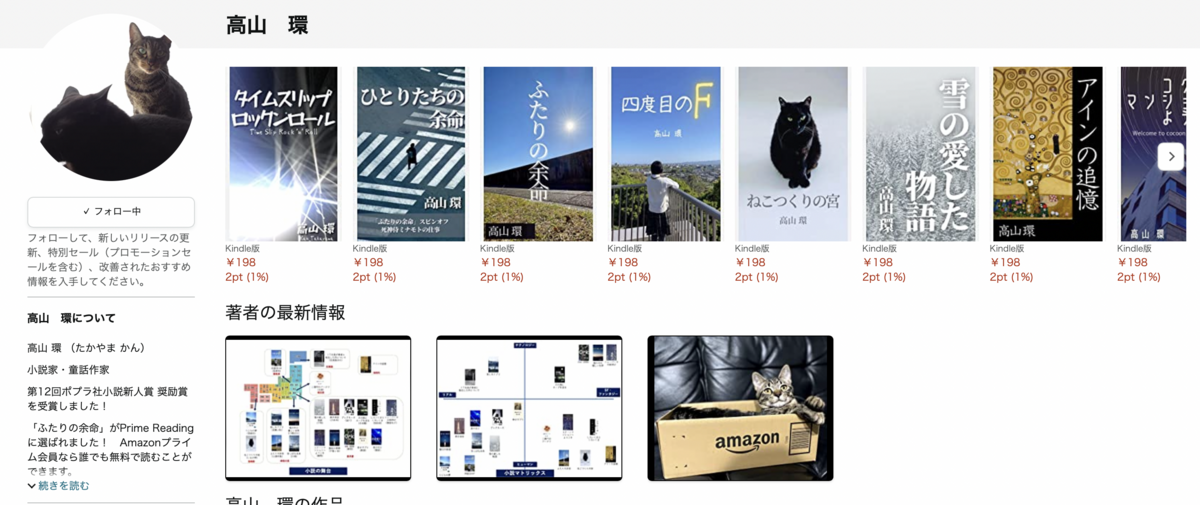1200x505 pixels.
Task: Open the 小説の舞台 author update image
Action: 318,408
